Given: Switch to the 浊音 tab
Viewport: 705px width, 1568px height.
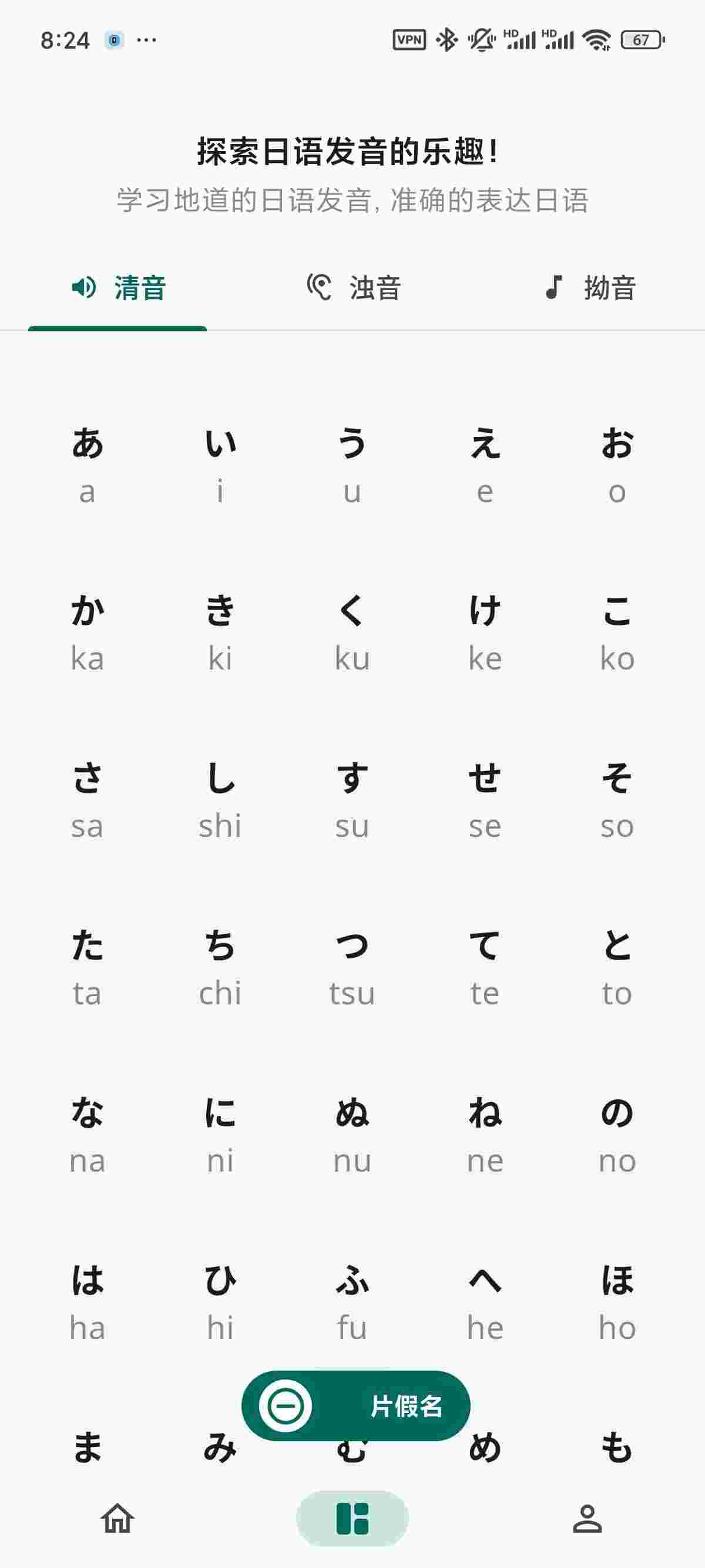Looking at the screenshot, I should click(x=352, y=287).
